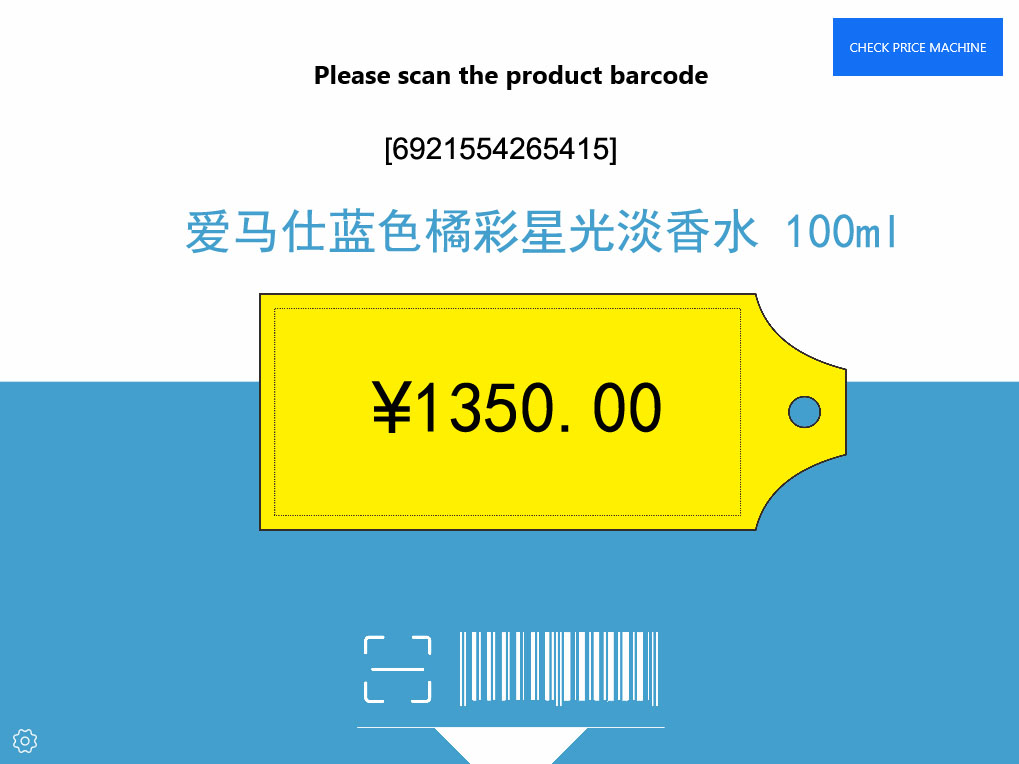Open the settings gear icon
Viewport: 1019px width, 764px height.
click(x=25, y=741)
